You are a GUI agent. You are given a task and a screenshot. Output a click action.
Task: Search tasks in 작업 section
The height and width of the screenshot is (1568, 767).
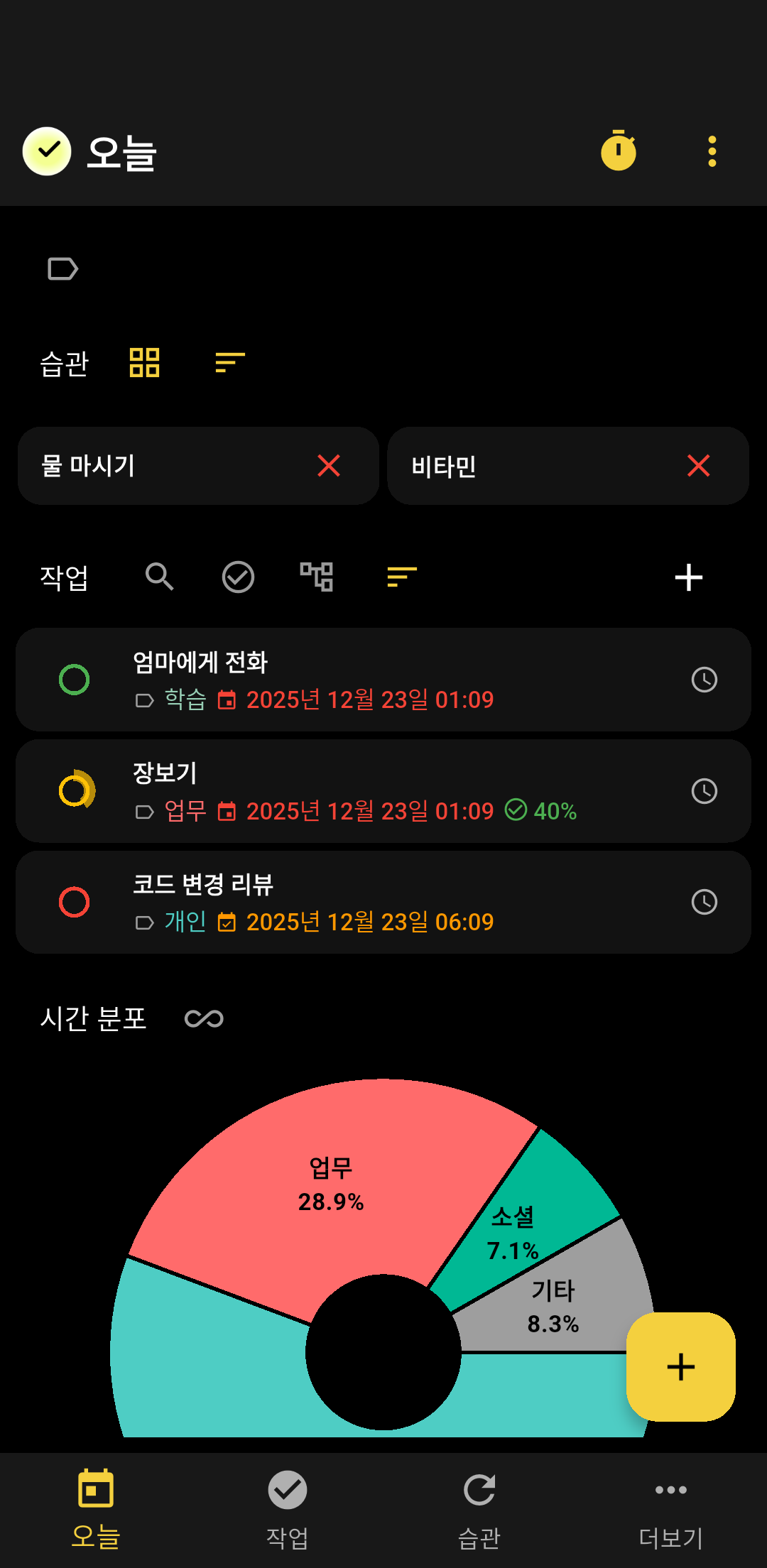159,577
